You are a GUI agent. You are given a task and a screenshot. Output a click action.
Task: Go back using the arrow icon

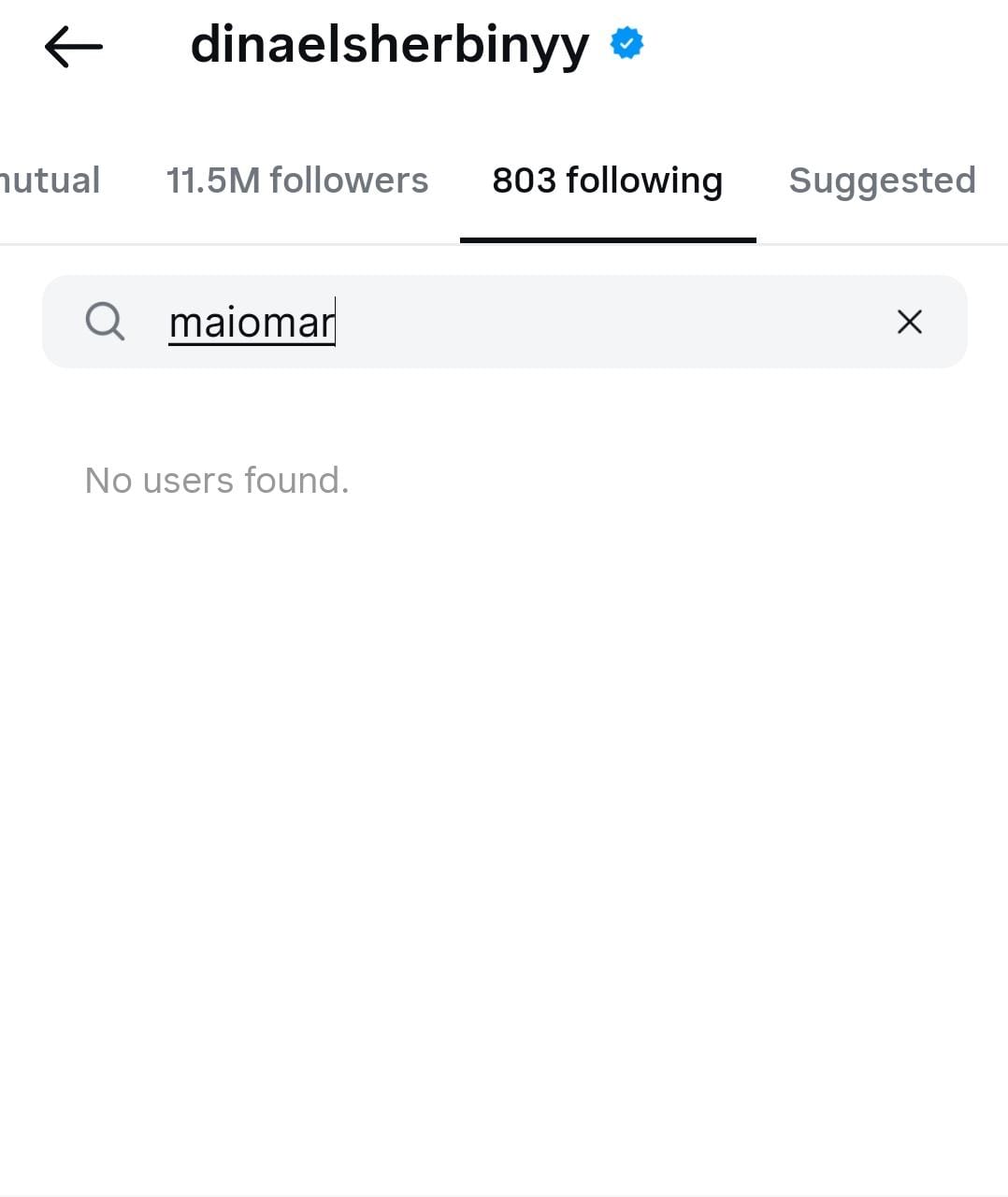[x=73, y=47]
